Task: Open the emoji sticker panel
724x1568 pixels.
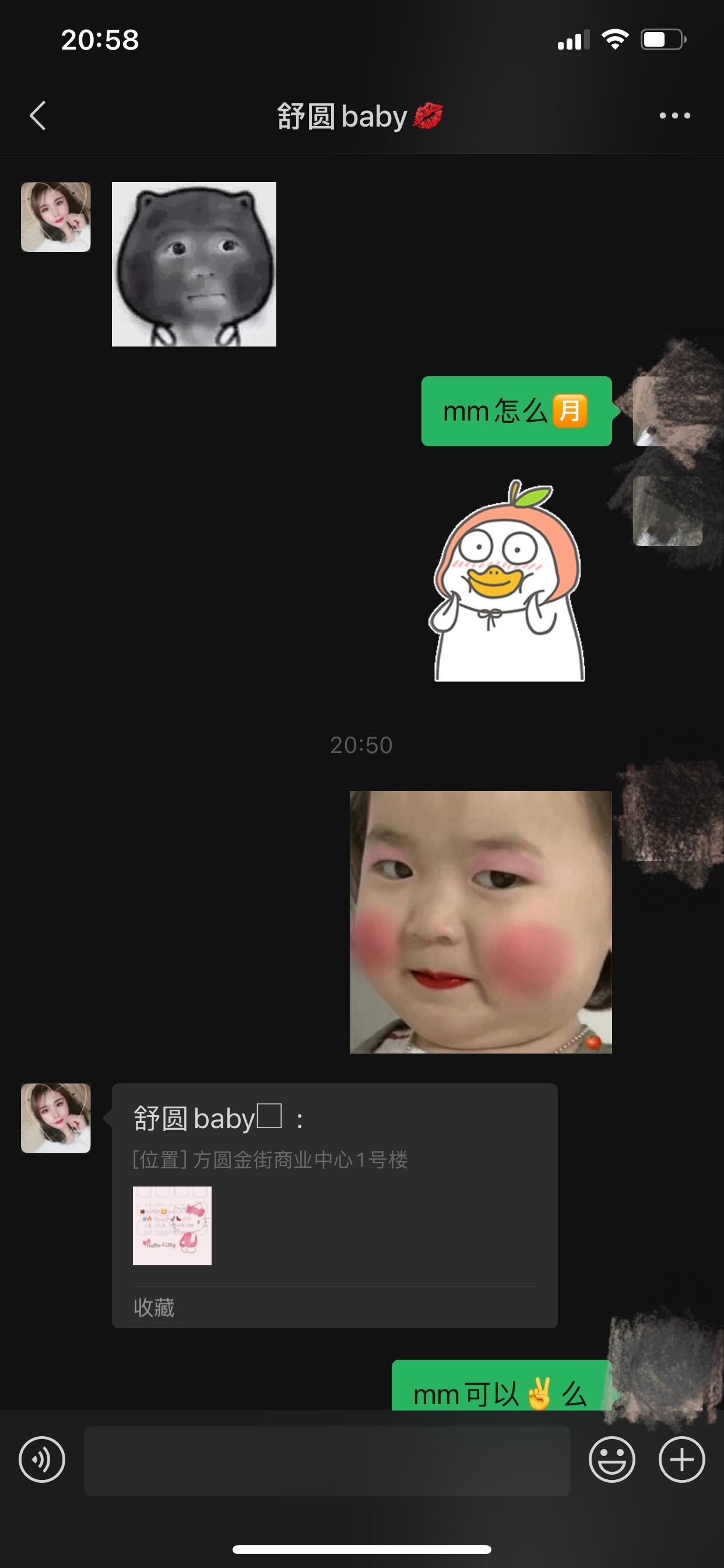Action: click(x=611, y=1459)
